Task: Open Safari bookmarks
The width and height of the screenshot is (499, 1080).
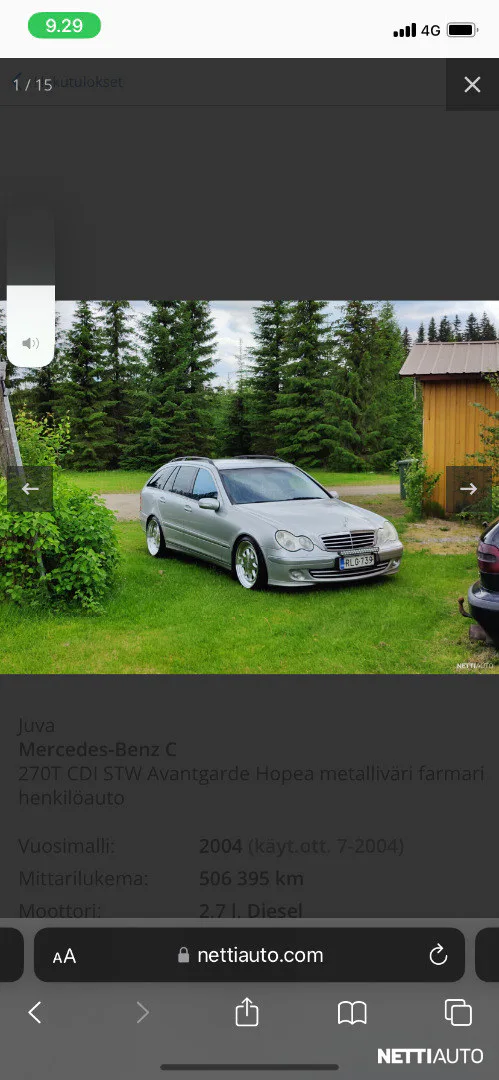Action: [352, 1012]
